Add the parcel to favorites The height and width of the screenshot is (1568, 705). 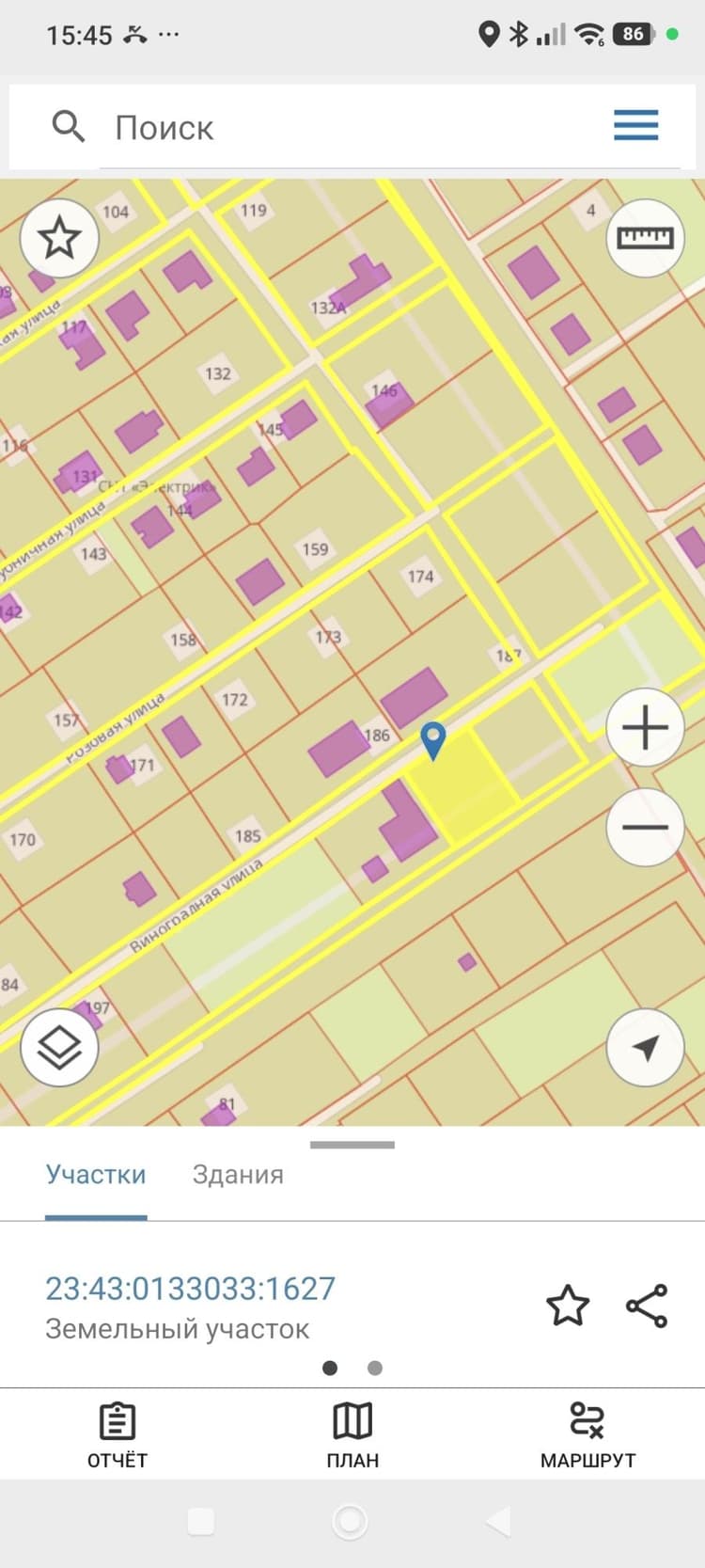(568, 1306)
